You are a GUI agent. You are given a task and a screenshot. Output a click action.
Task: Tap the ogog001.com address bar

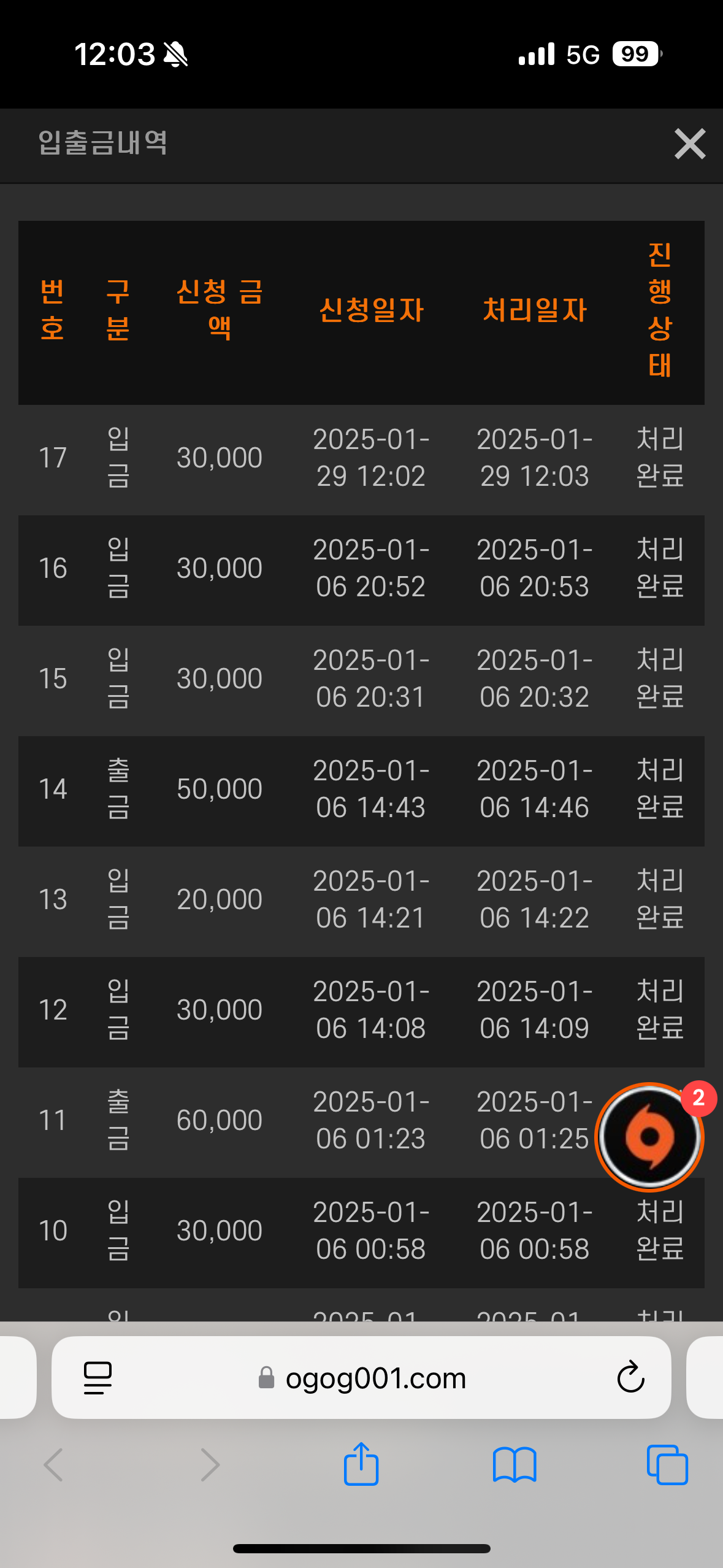point(362,1378)
